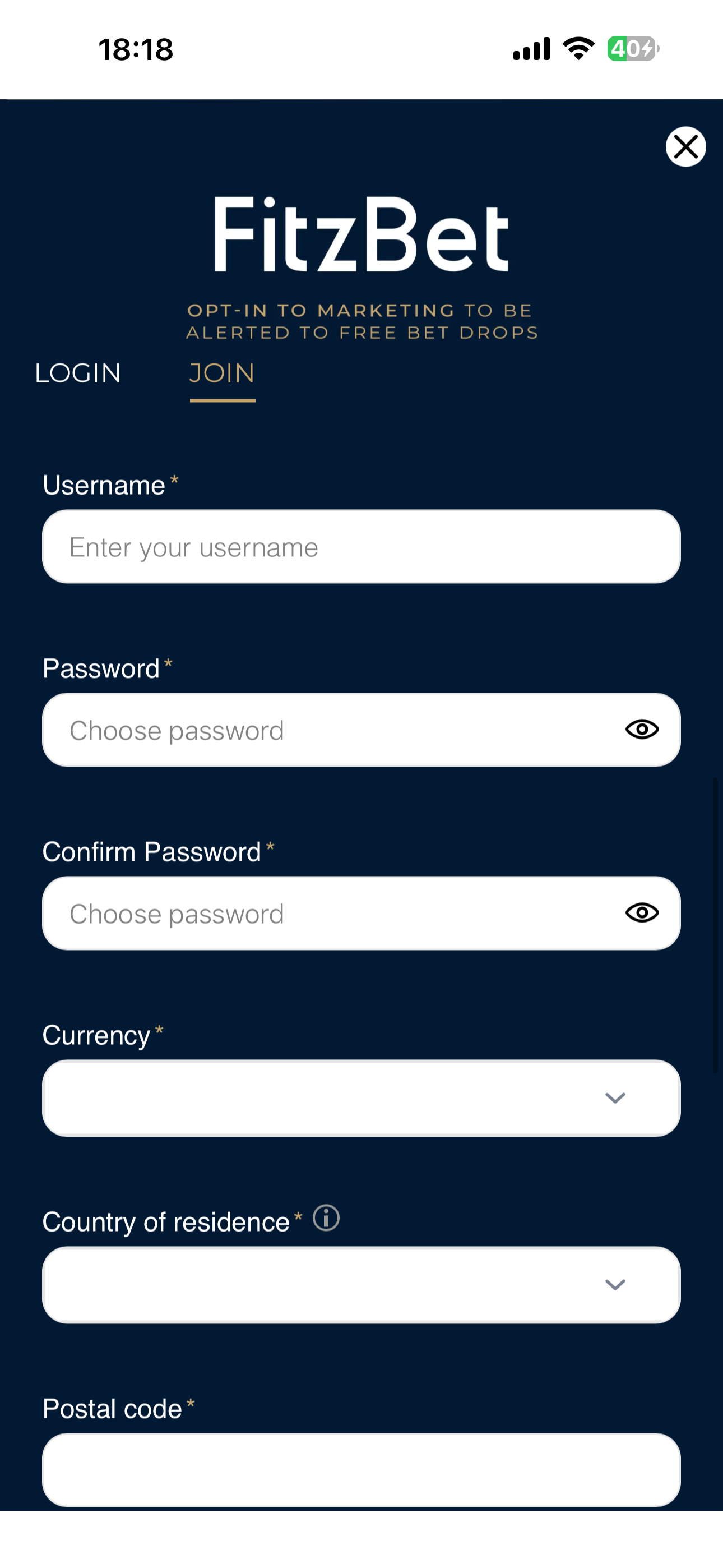The width and height of the screenshot is (723, 1568).
Task: Switch to the LOGIN tab
Action: click(78, 373)
